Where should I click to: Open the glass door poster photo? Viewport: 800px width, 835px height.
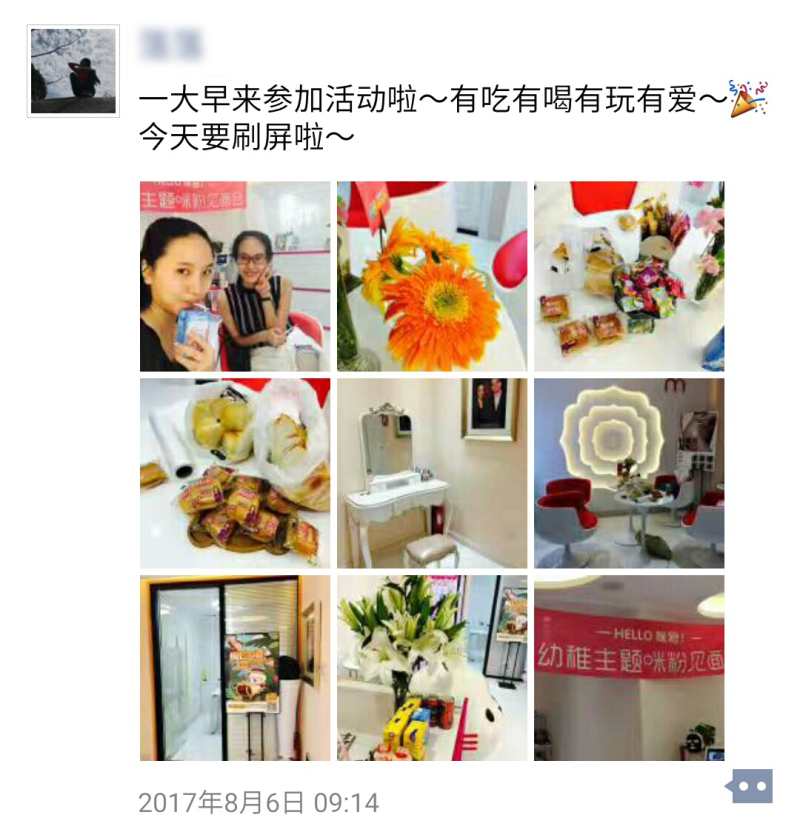235,668
